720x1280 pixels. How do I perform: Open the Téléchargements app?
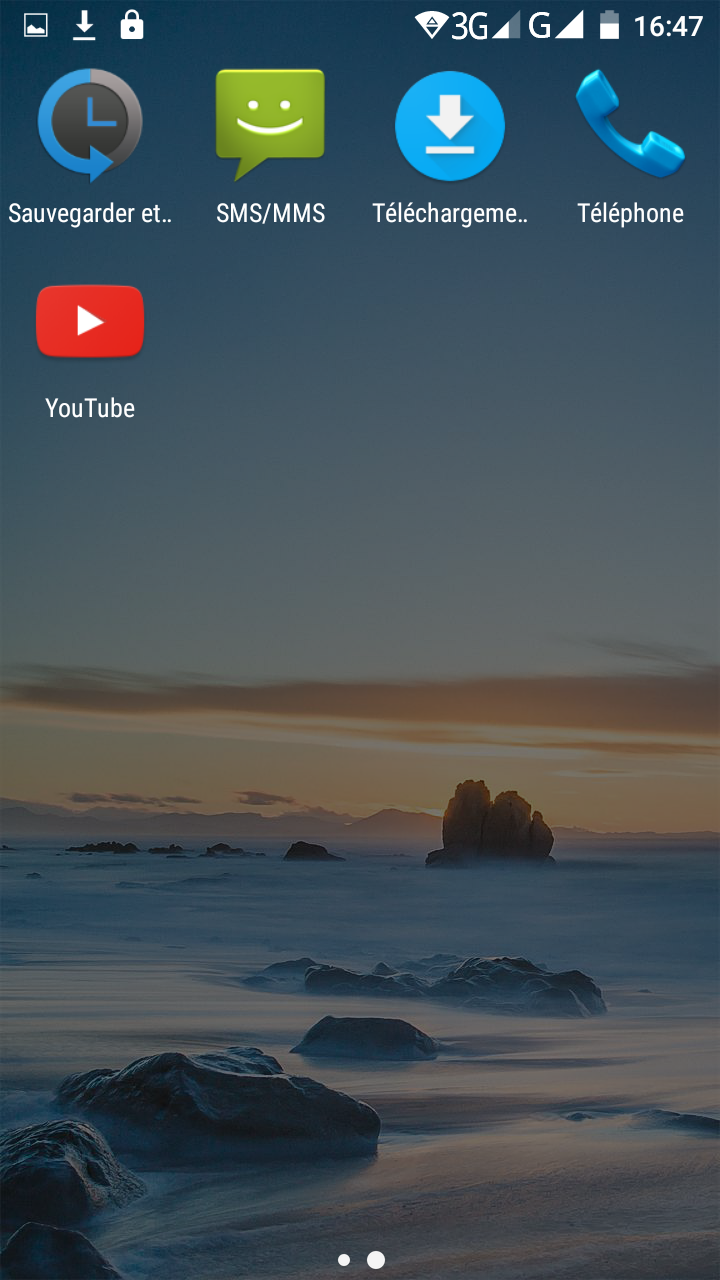(x=450, y=127)
